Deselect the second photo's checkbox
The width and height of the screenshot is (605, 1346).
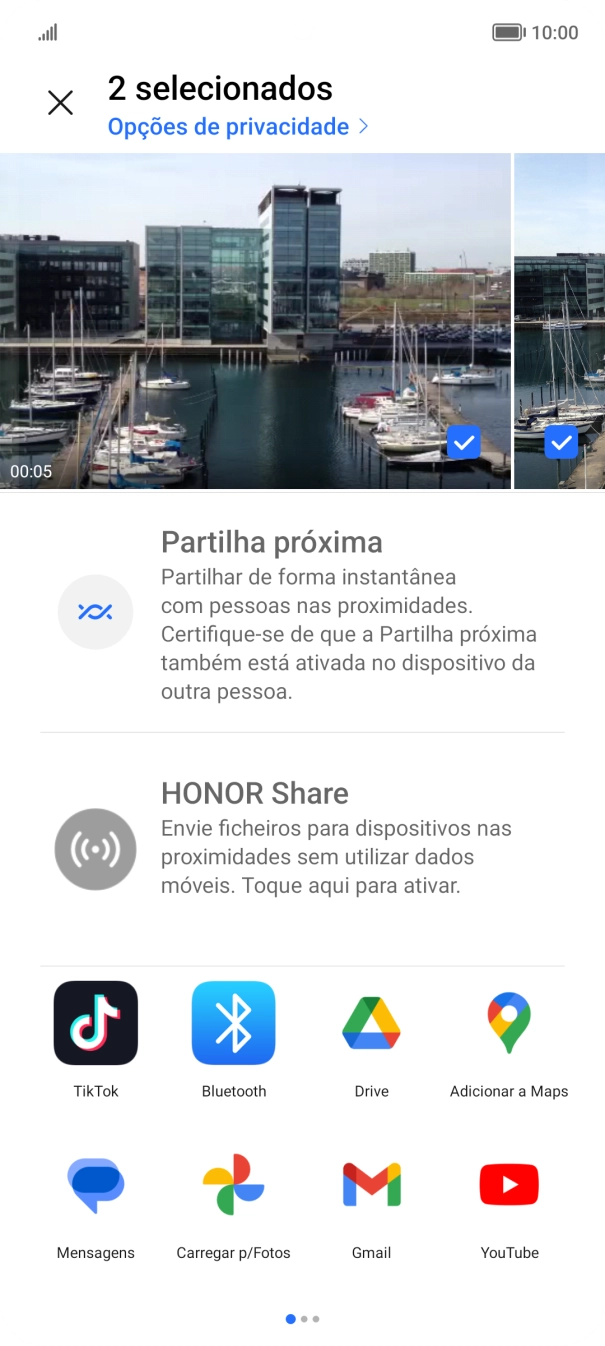click(x=561, y=442)
